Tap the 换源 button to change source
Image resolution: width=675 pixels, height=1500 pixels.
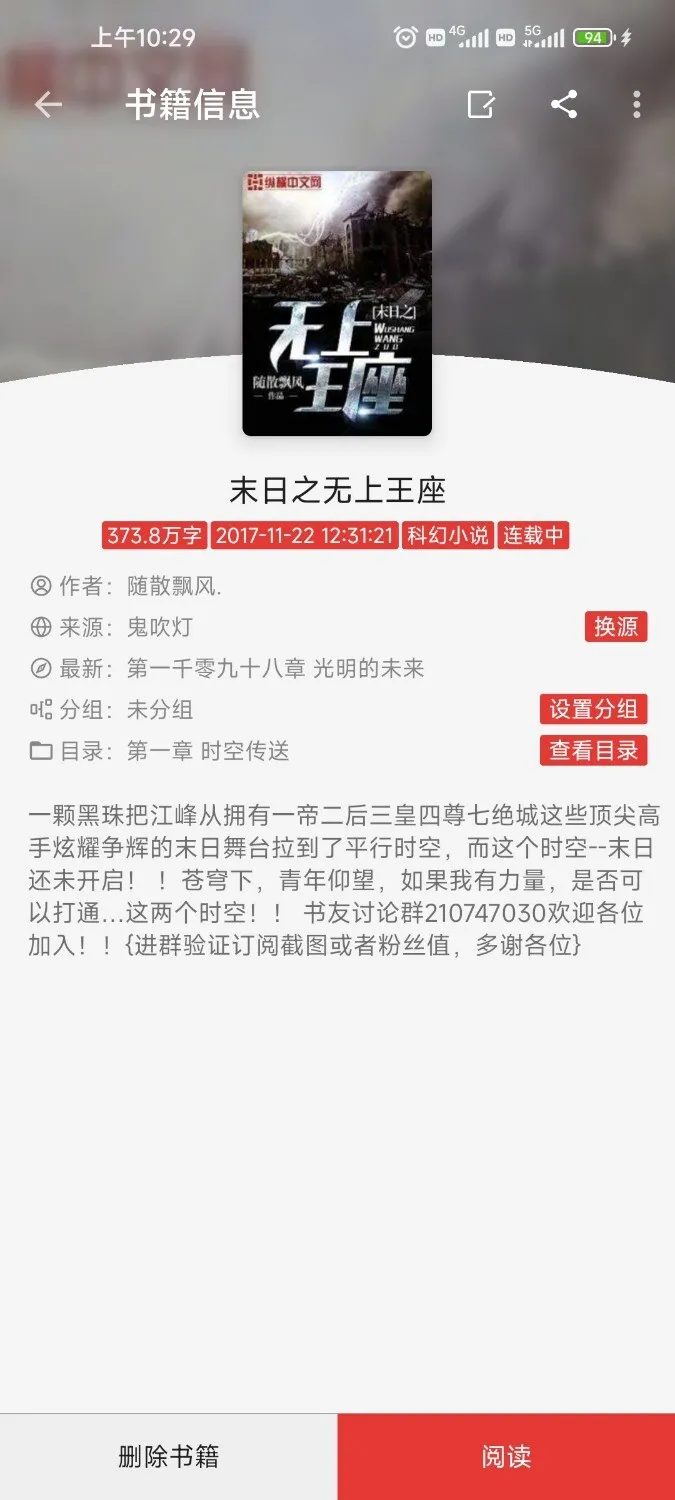click(616, 627)
